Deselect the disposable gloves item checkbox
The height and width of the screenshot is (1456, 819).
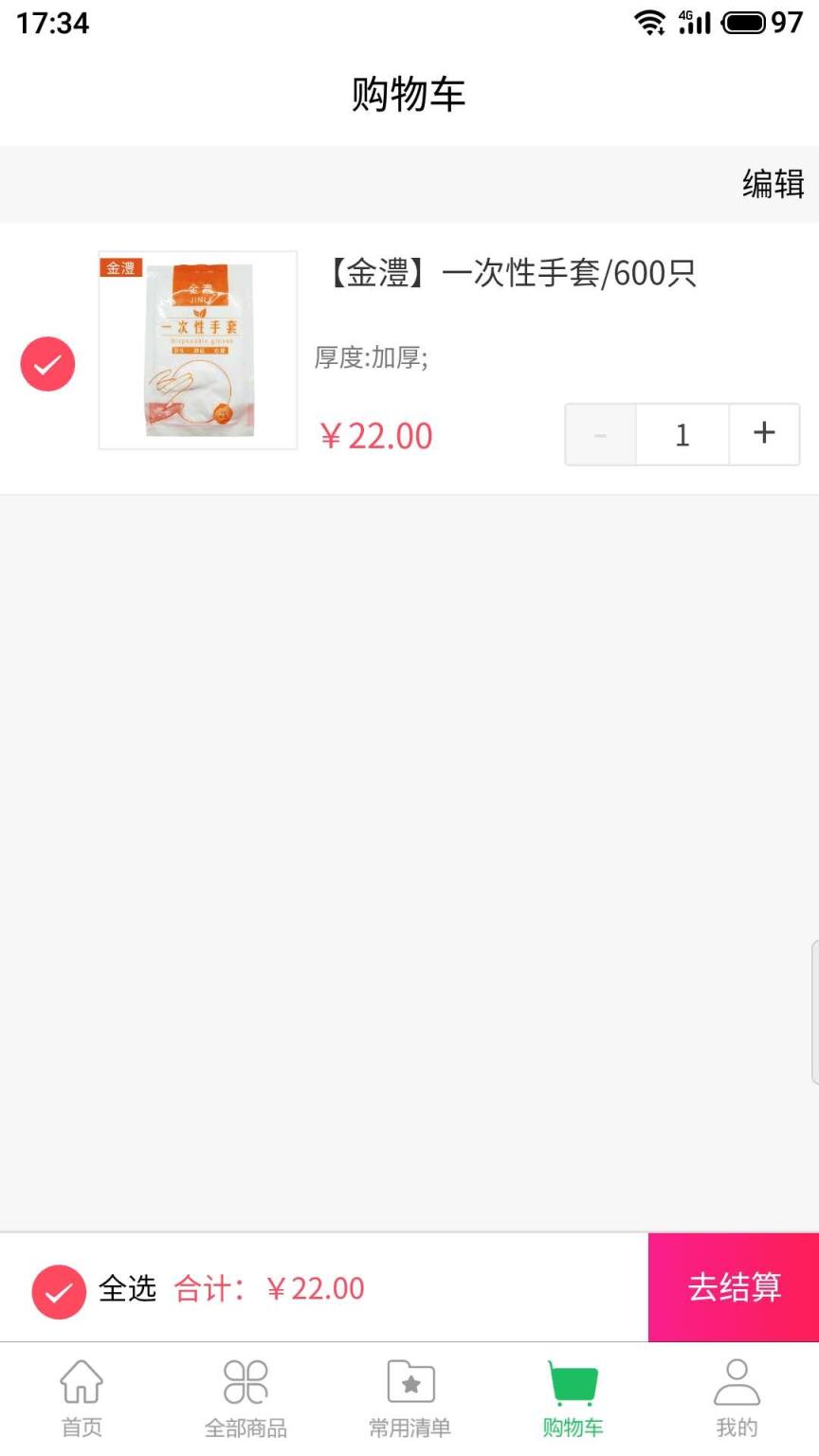[47, 363]
